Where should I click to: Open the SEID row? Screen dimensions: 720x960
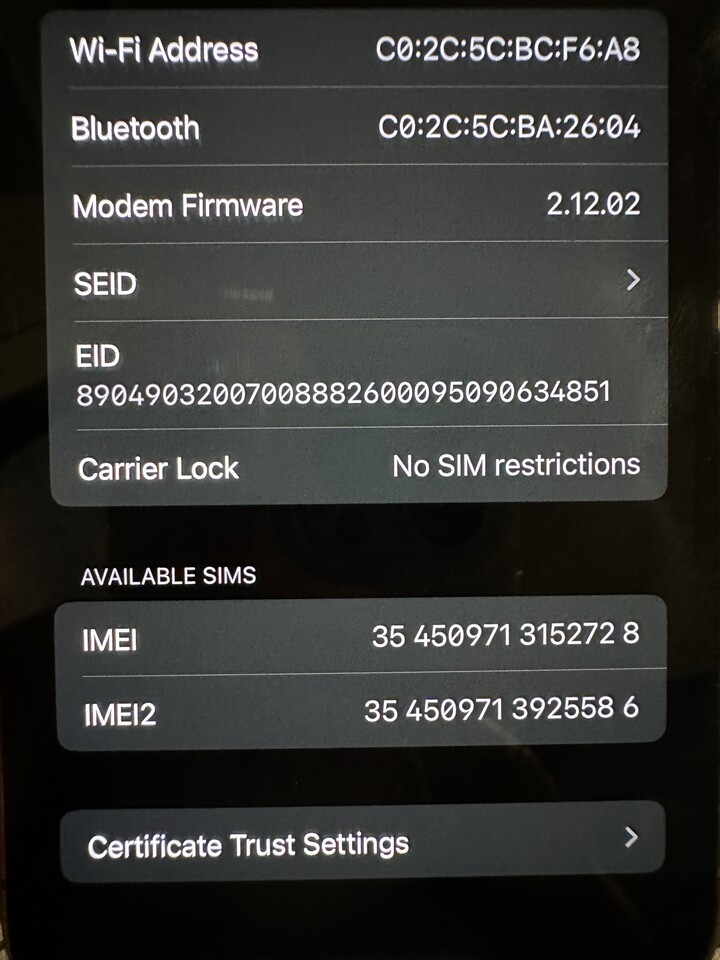coord(356,283)
